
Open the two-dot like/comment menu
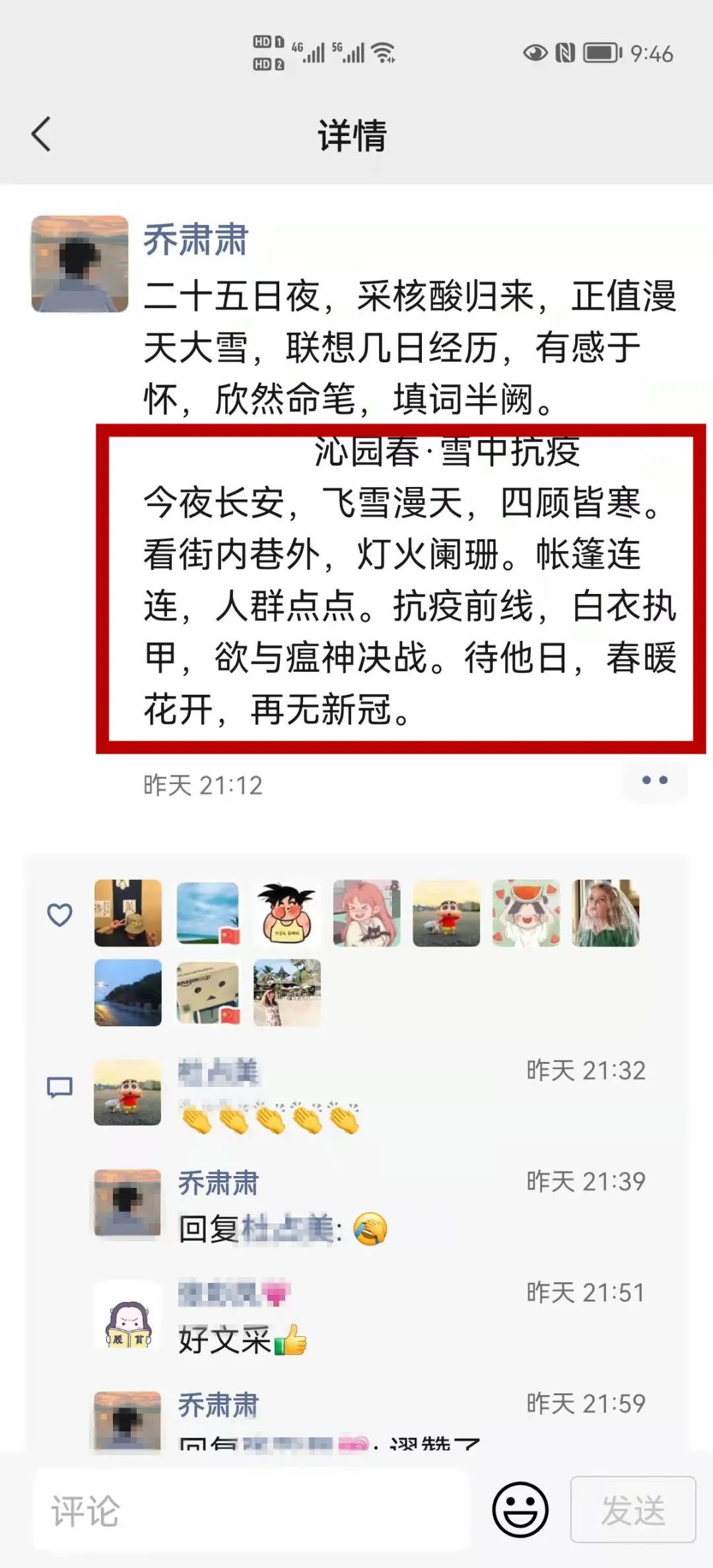654,780
